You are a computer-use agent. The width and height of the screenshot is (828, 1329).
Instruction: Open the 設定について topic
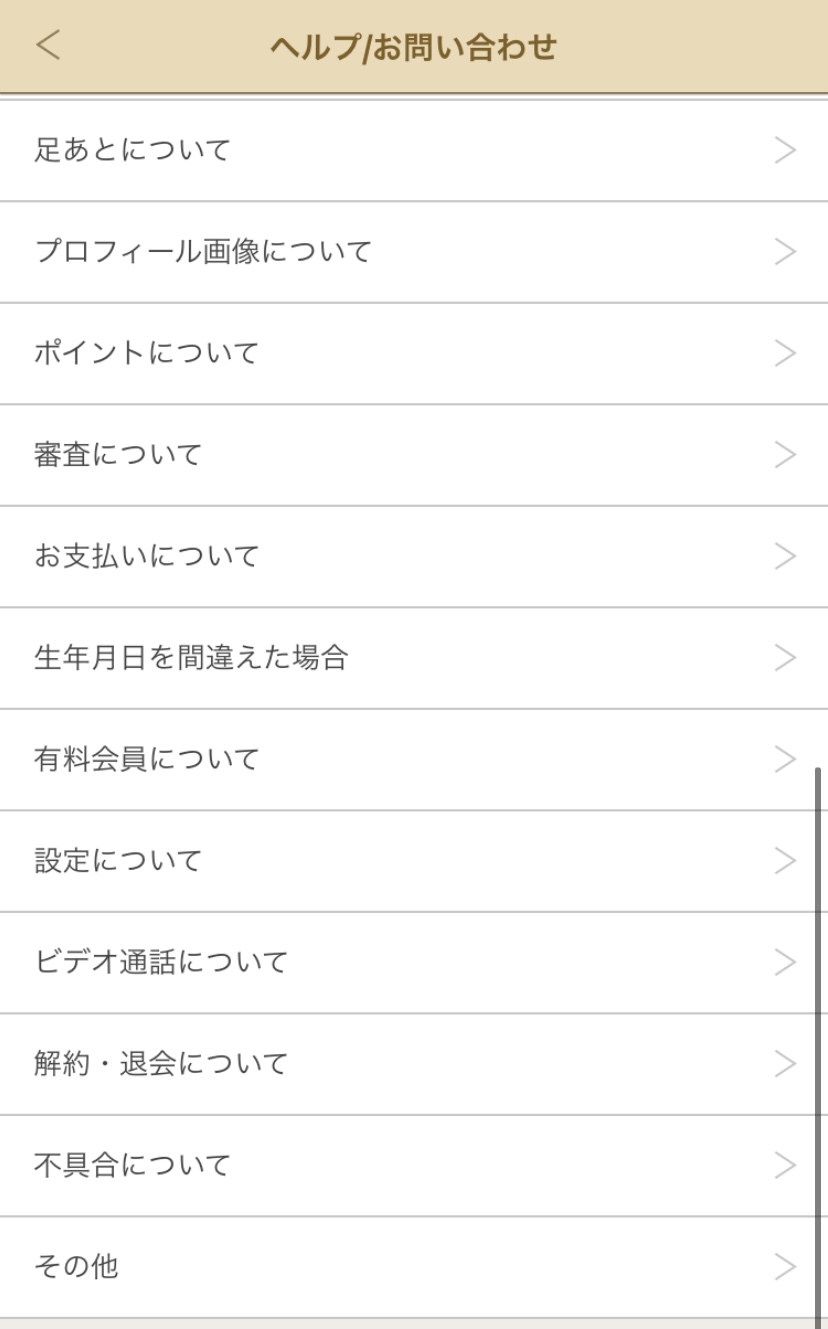414,861
